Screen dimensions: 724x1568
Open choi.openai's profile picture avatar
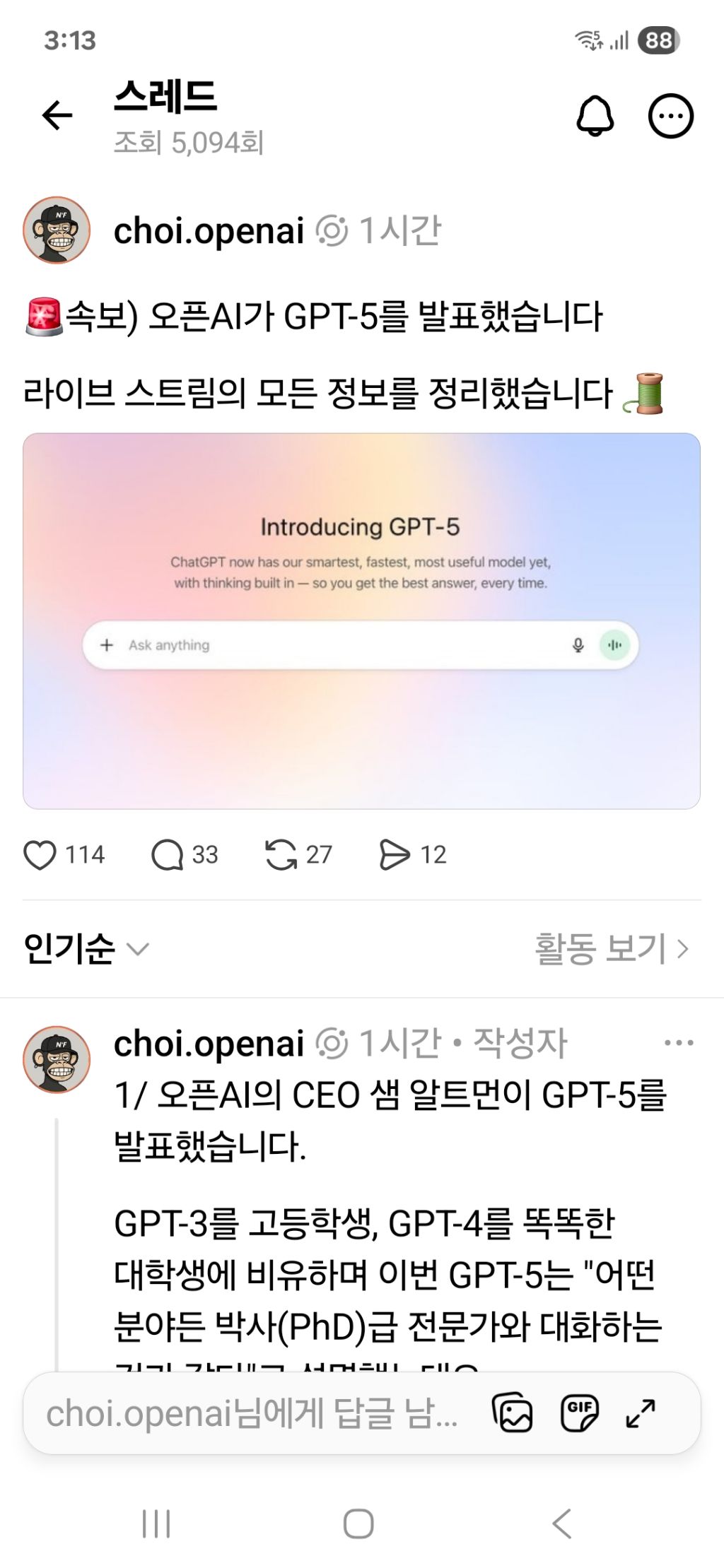58,230
